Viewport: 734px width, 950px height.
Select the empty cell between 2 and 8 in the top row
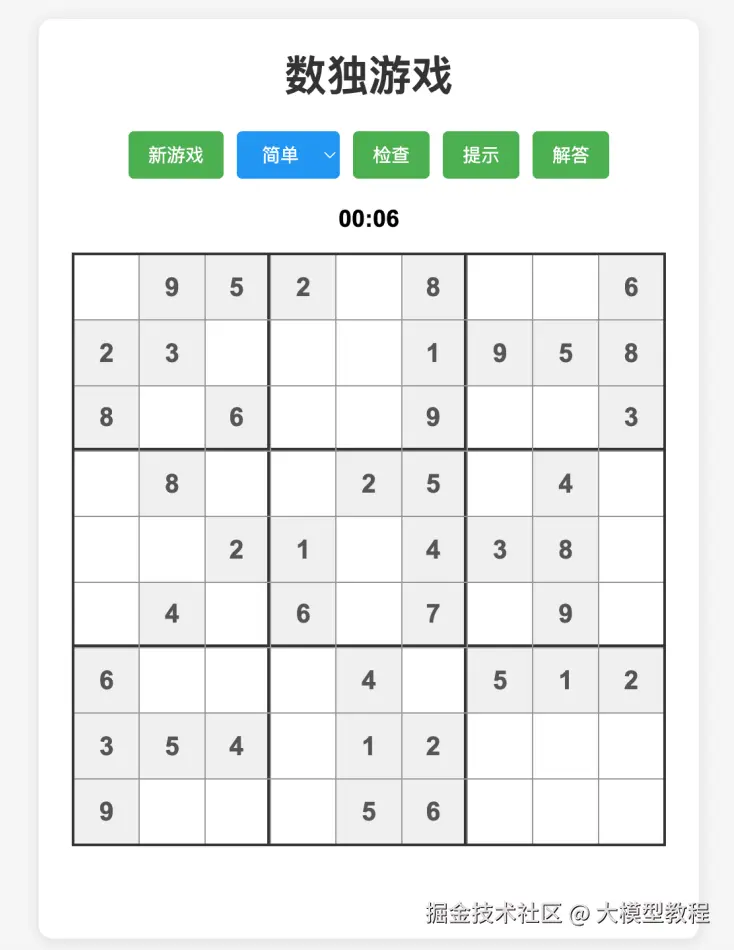pyautogui.click(x=369, y=288)
